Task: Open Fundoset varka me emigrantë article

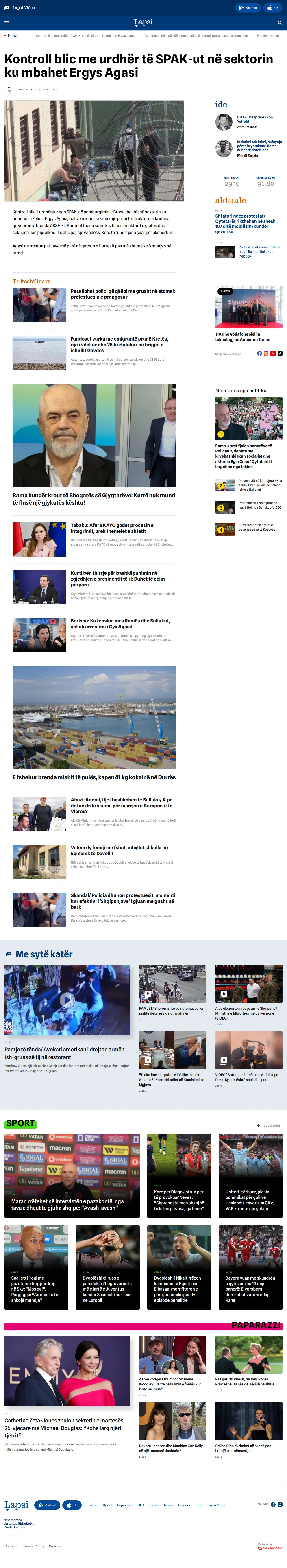Action: click(x=119, y=345)
